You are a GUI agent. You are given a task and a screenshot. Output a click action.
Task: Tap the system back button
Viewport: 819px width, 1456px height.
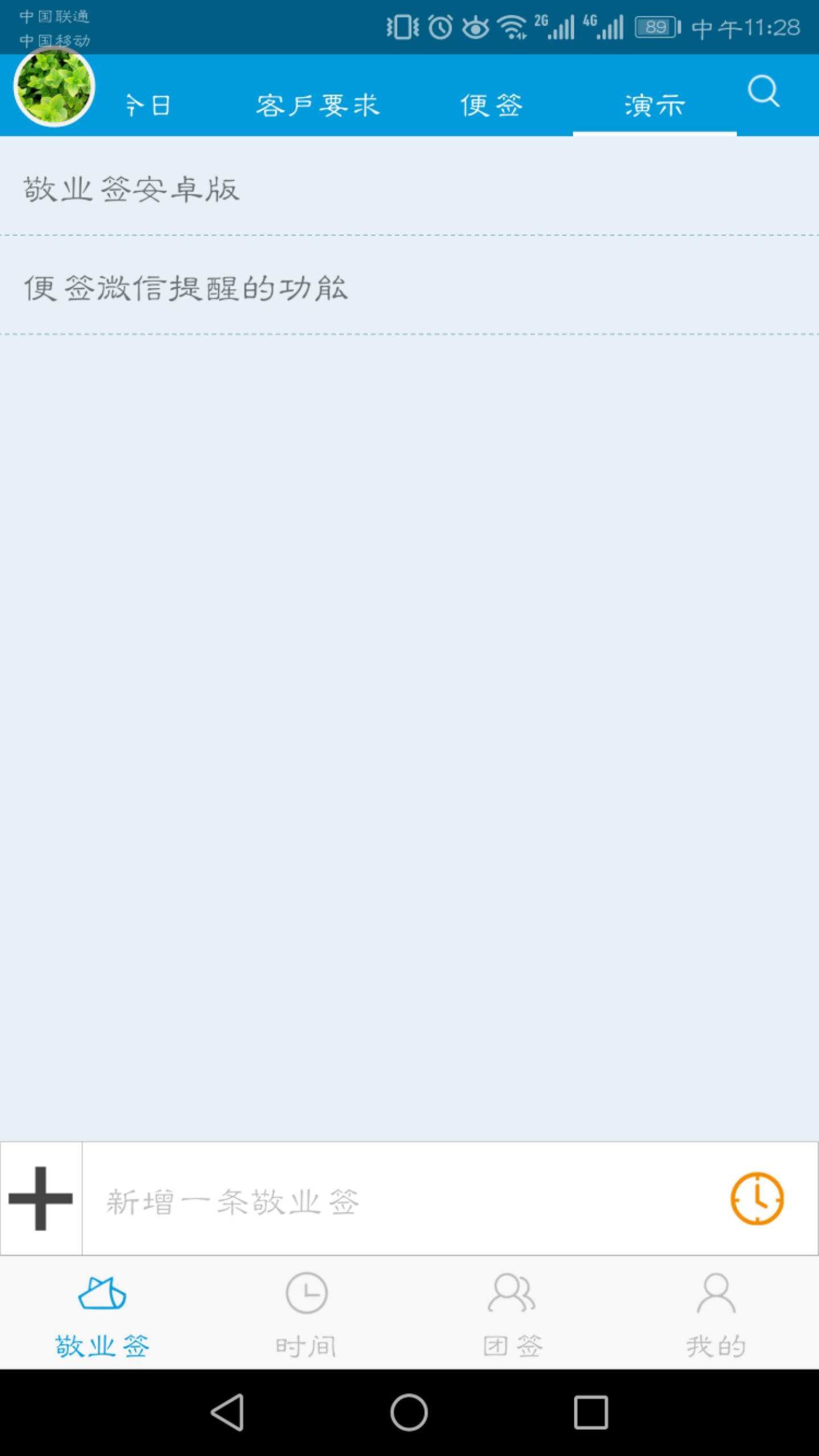pos(227,1412)
